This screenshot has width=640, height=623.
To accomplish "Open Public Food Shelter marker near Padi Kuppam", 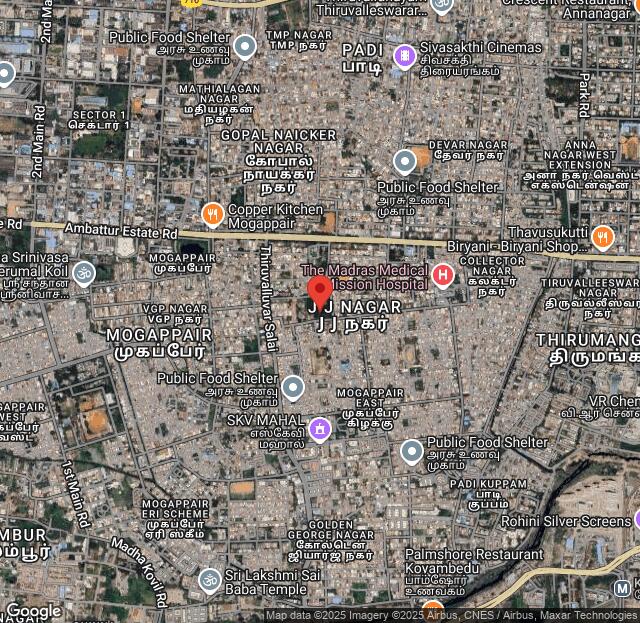I will click(412, 452).
